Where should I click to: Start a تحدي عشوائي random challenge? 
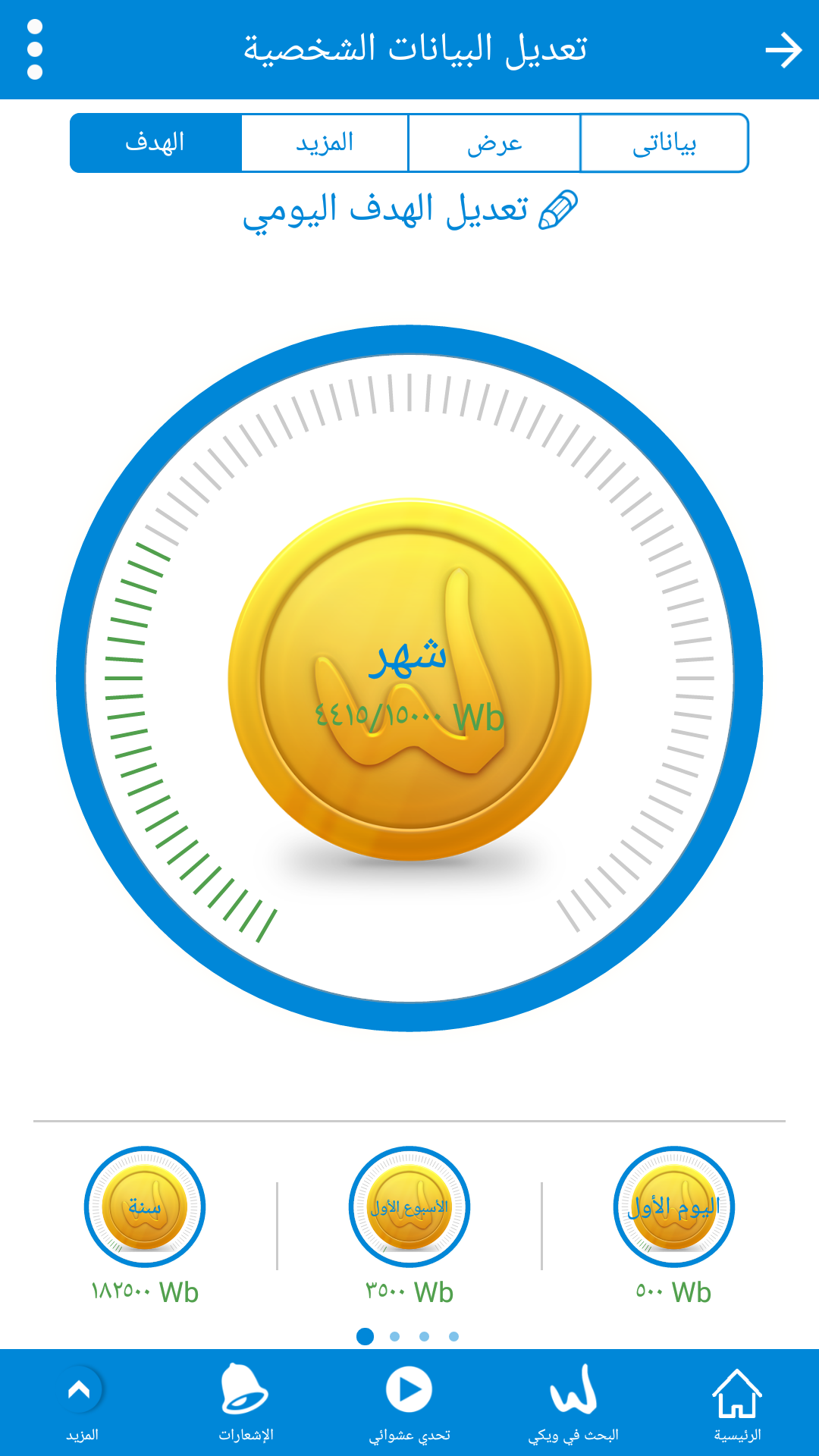coord(409,1404)
